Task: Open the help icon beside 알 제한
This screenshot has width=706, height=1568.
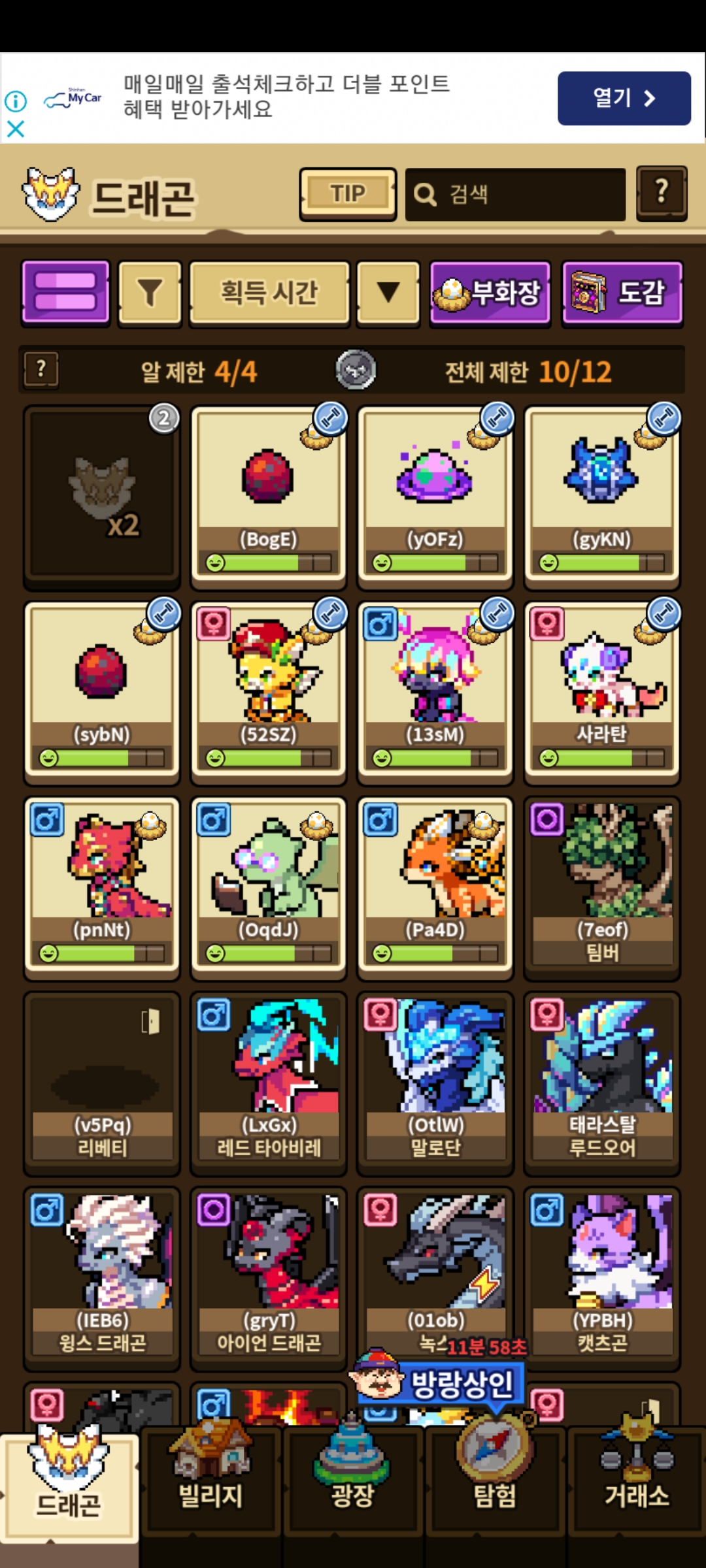Action: click(x=41, y=369)
